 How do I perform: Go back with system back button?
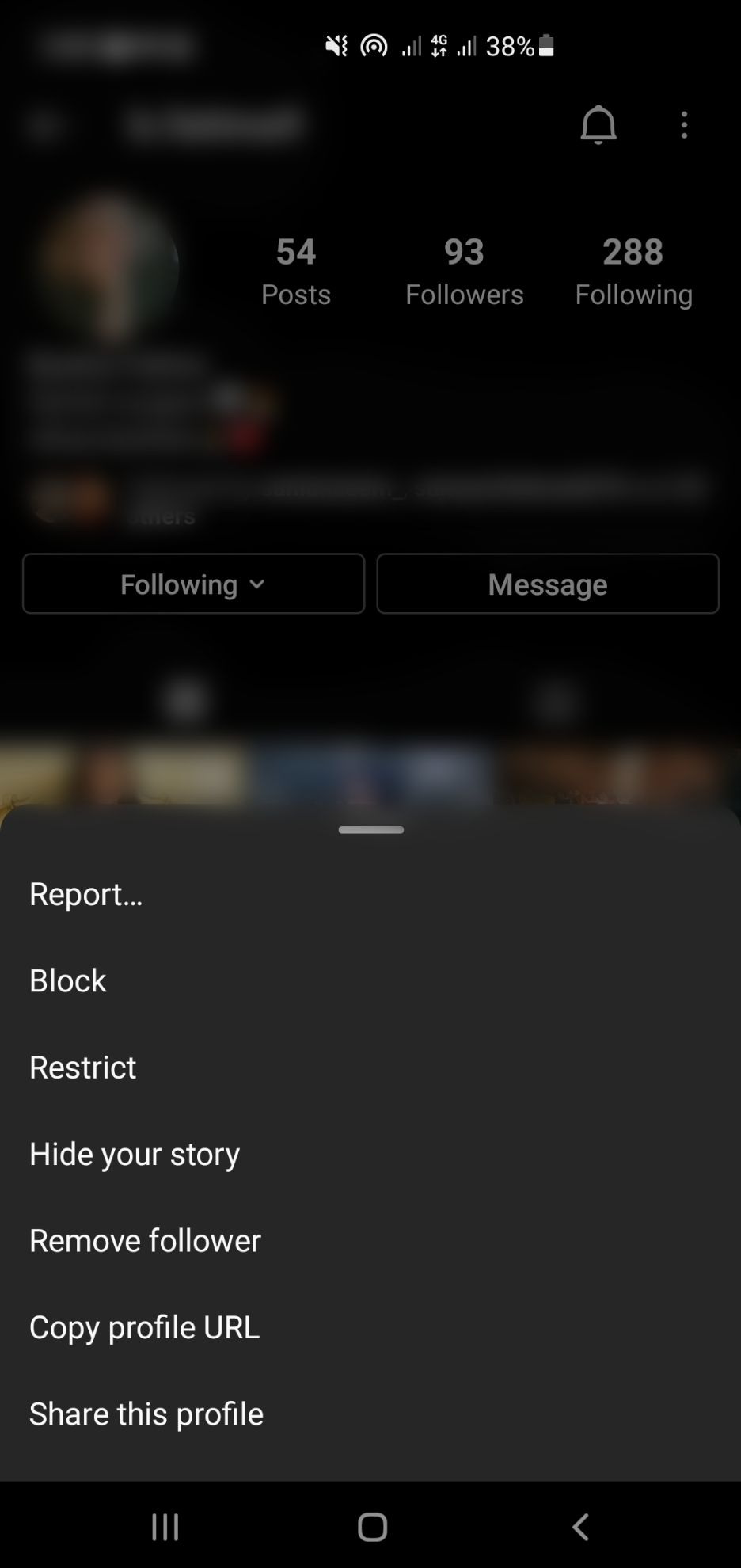[580, 1526]
